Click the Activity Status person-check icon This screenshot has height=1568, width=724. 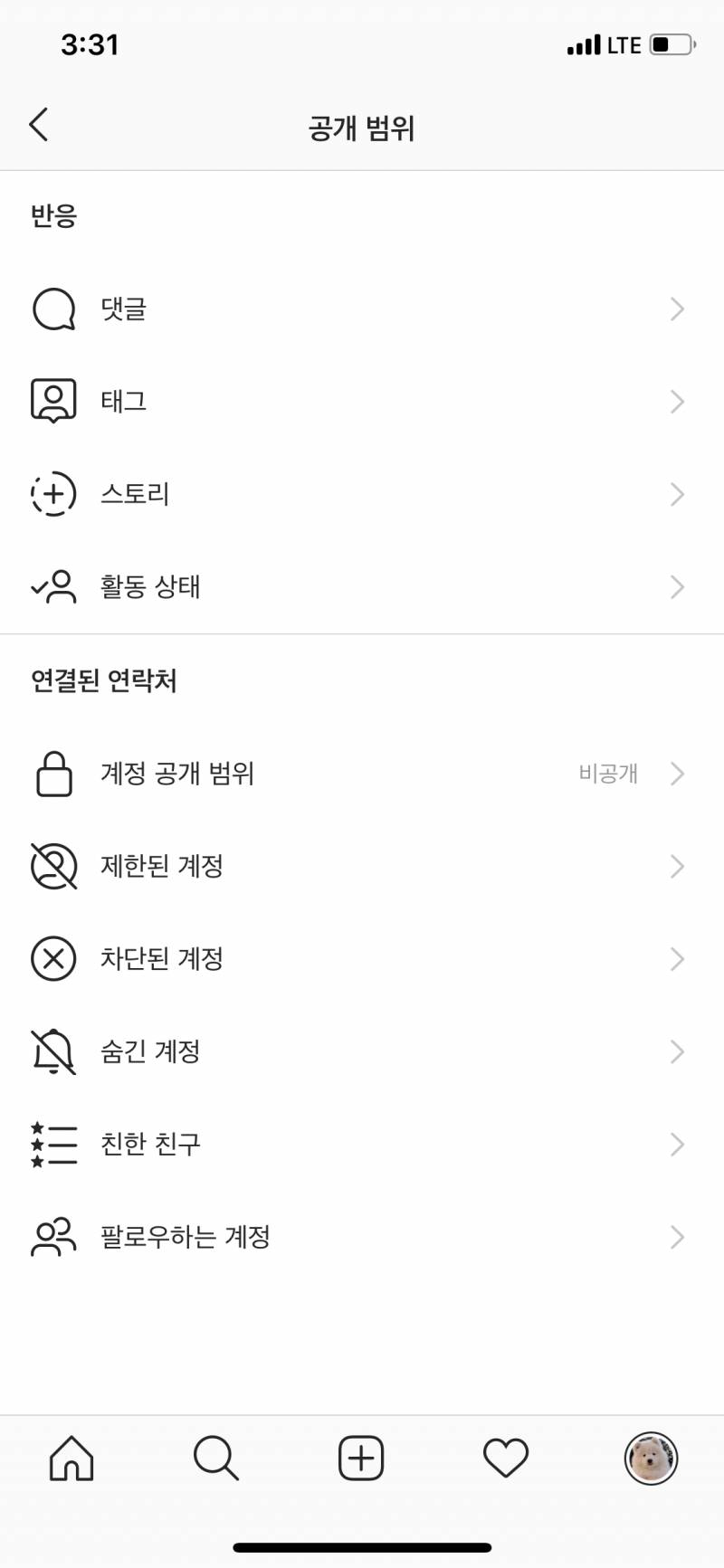click(x=53, y=586)
